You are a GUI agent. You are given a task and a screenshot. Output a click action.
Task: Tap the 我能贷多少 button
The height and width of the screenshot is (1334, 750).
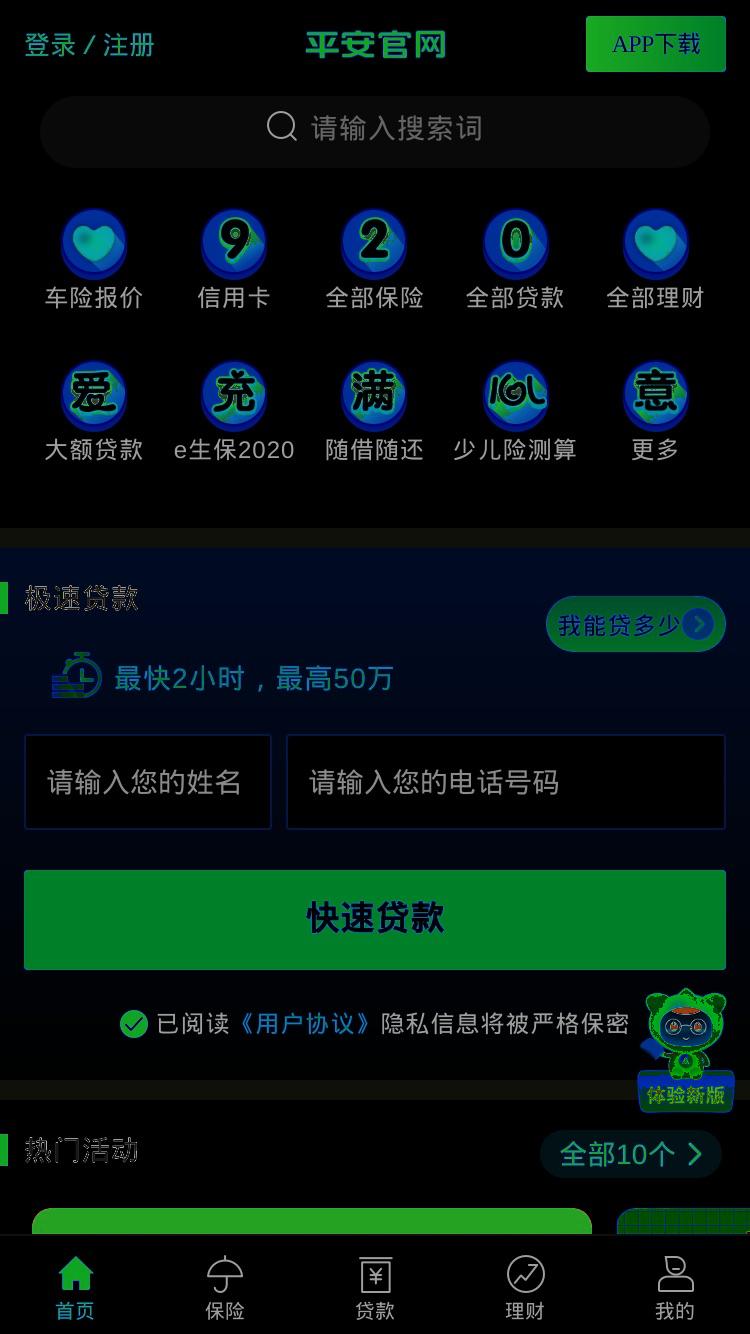pyautogui.click(x=636, y=624)
